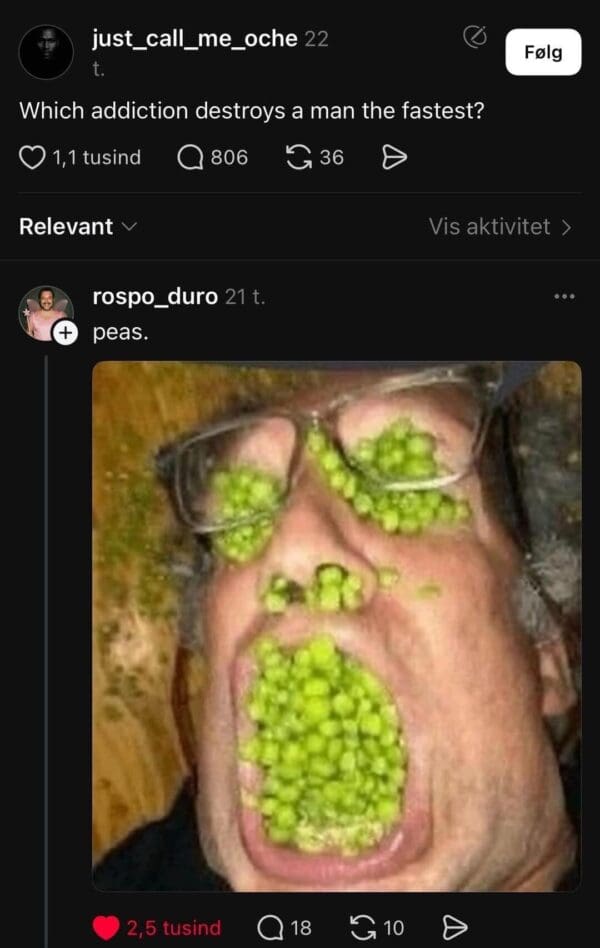View the peas image in full screen
This screenshot has width=600, height=948.
[x=336, y=625]
